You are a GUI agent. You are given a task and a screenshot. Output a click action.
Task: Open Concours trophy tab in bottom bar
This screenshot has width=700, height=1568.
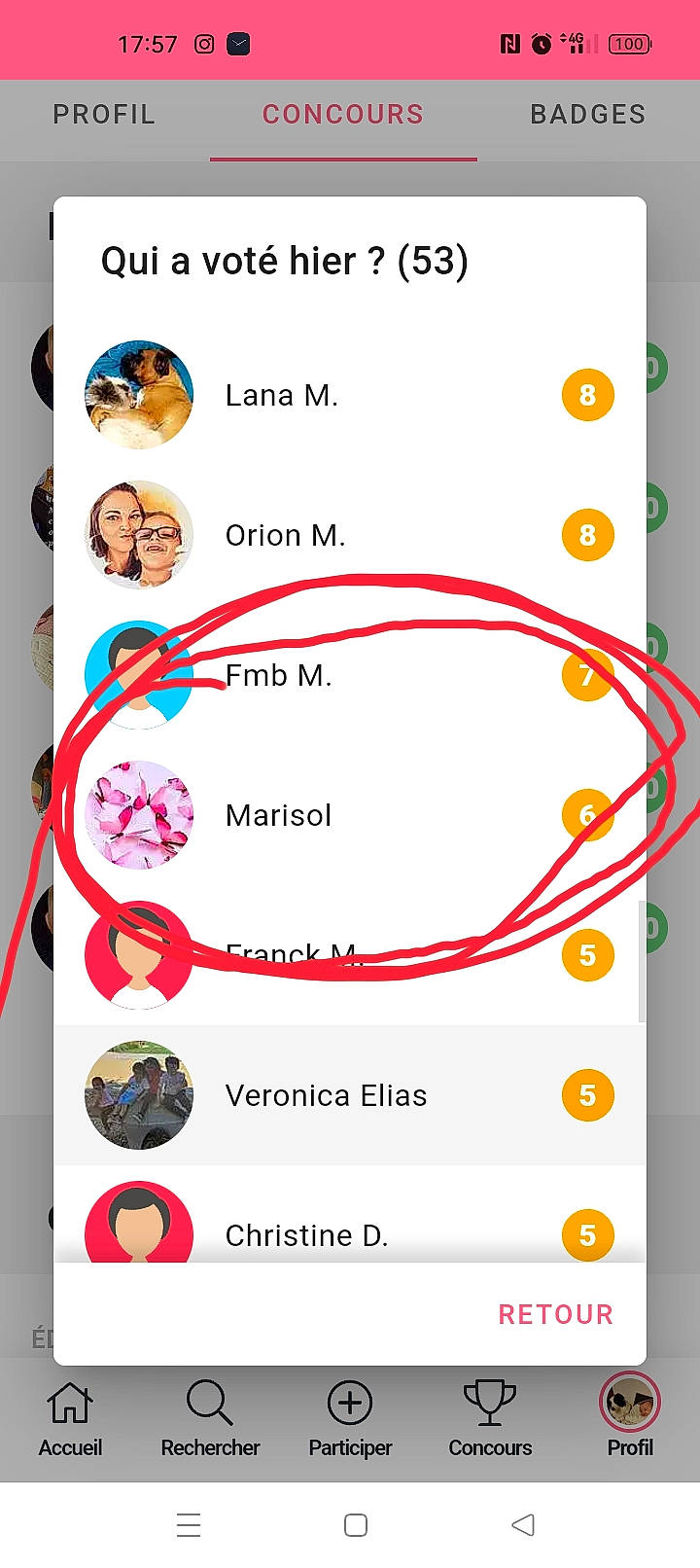click(x=490, y=1420)
